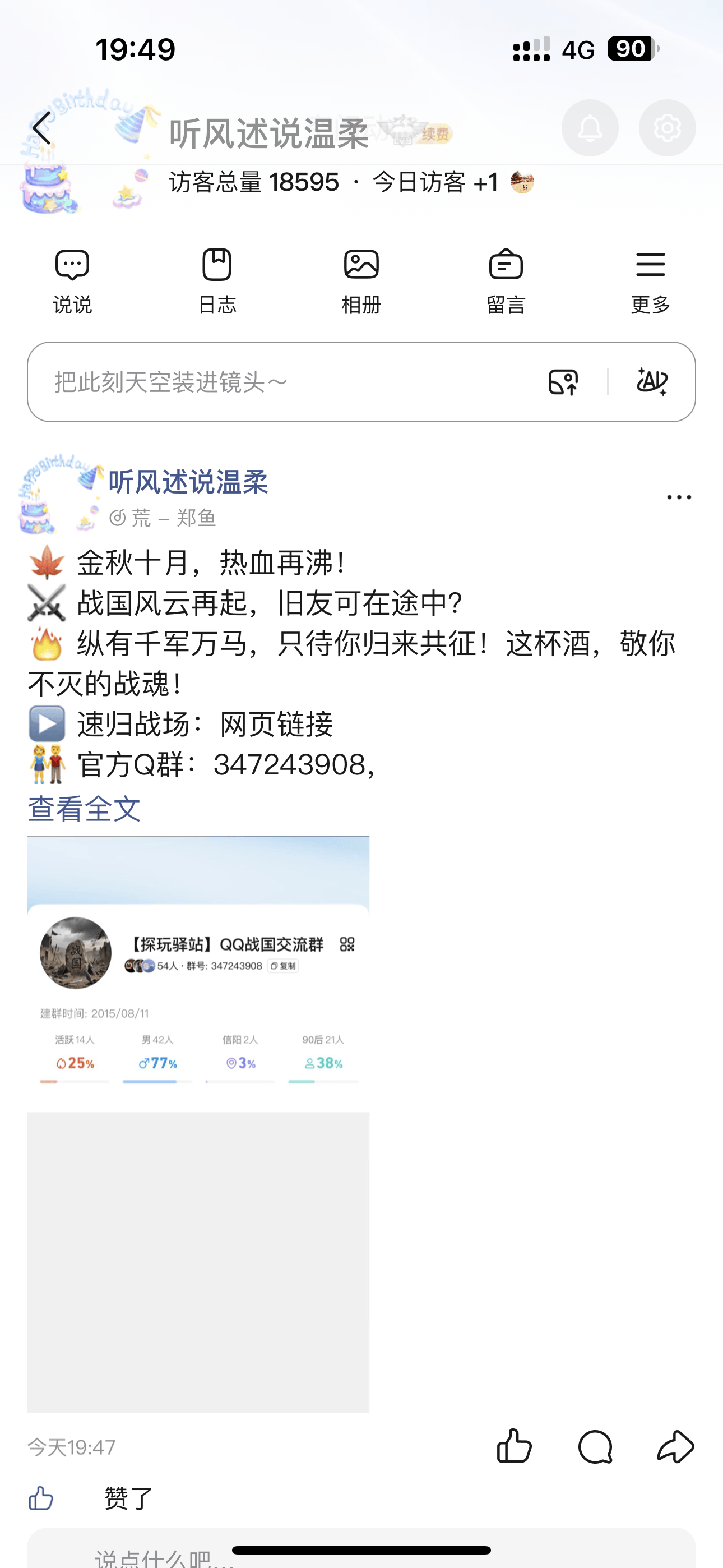Like the post from 今天19:47

pos(515,1446)
